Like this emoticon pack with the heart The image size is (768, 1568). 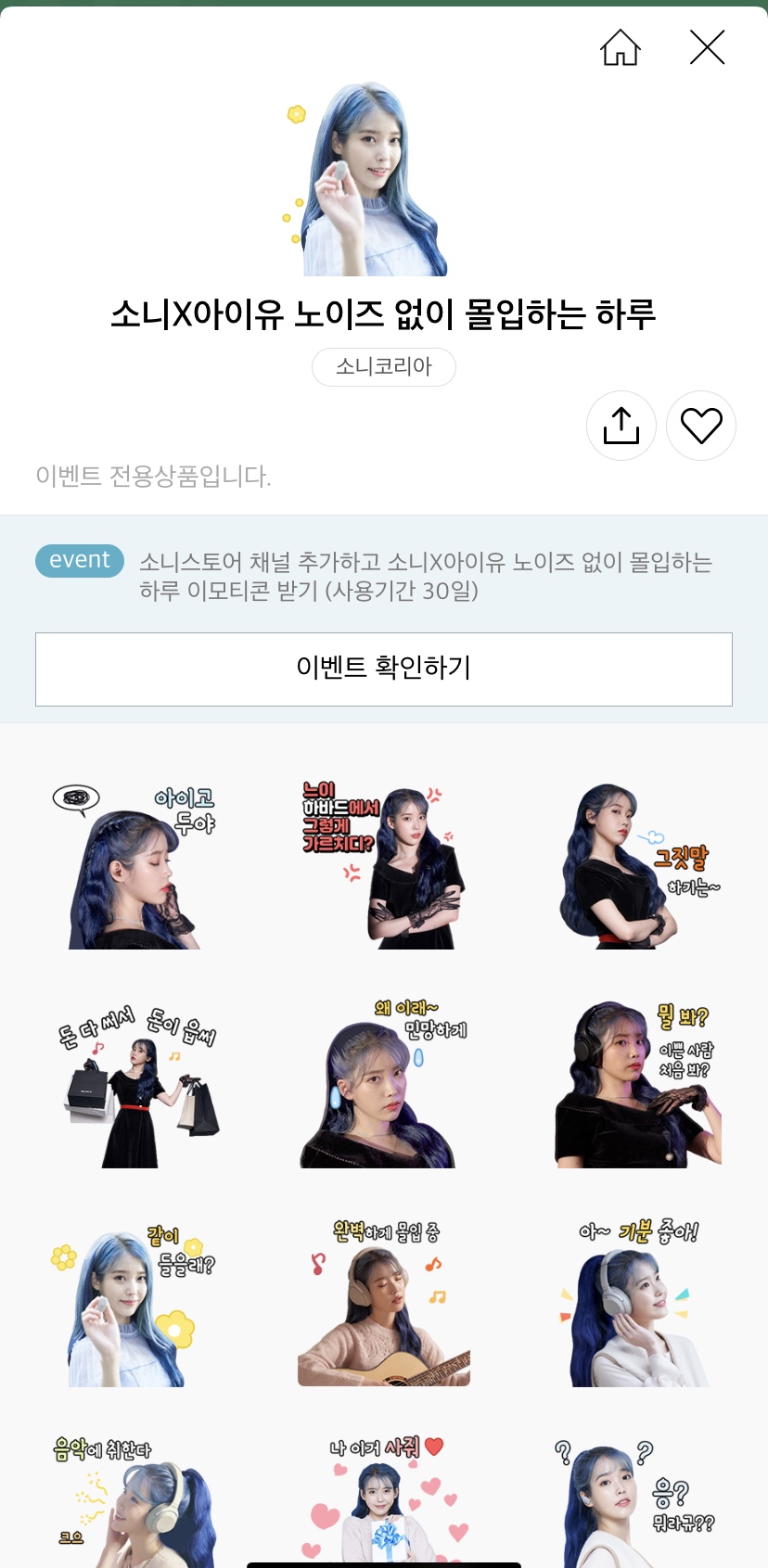click(701, 426)
